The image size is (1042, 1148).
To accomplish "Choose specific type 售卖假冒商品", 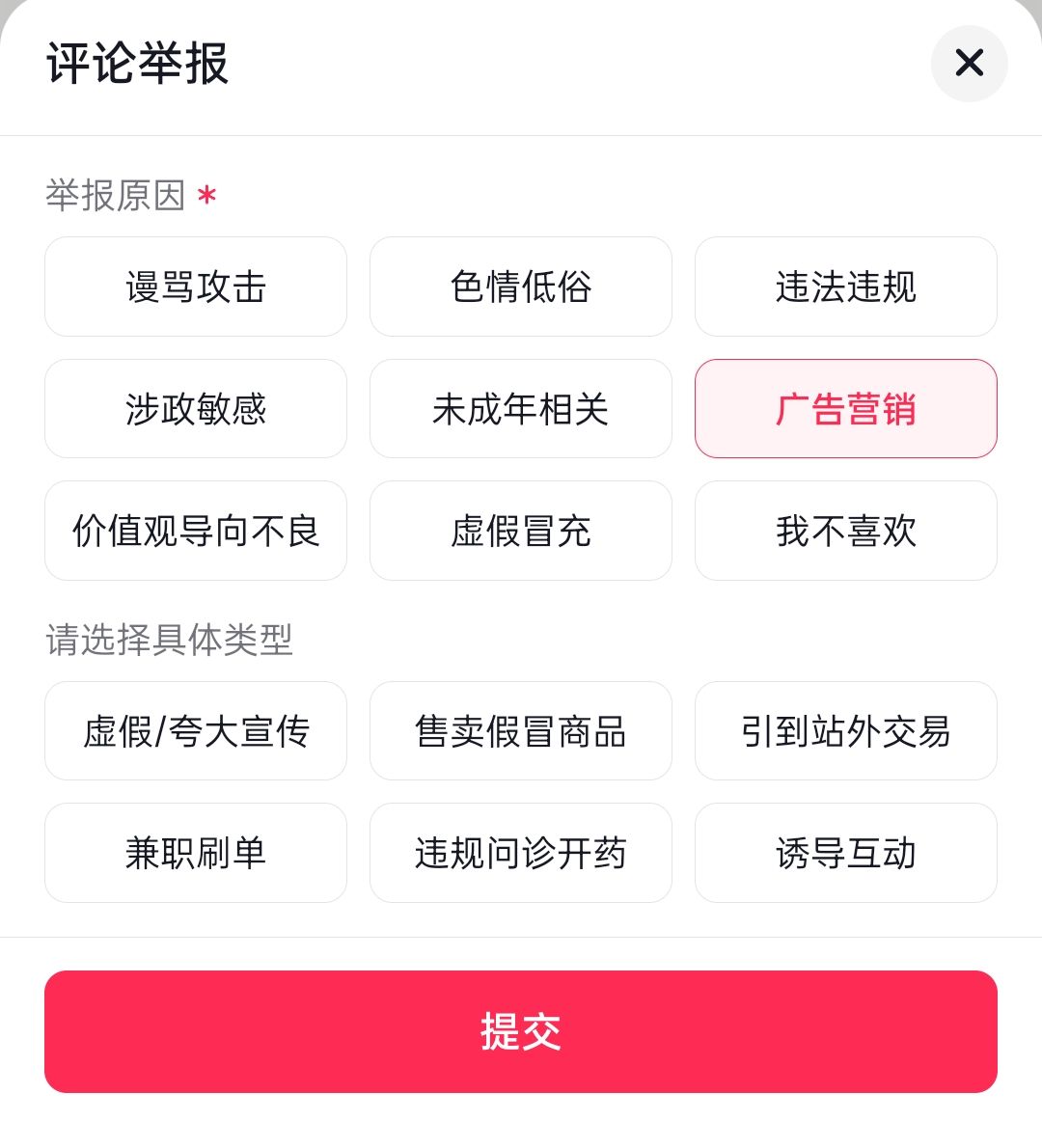I will (x=521, y=731).
